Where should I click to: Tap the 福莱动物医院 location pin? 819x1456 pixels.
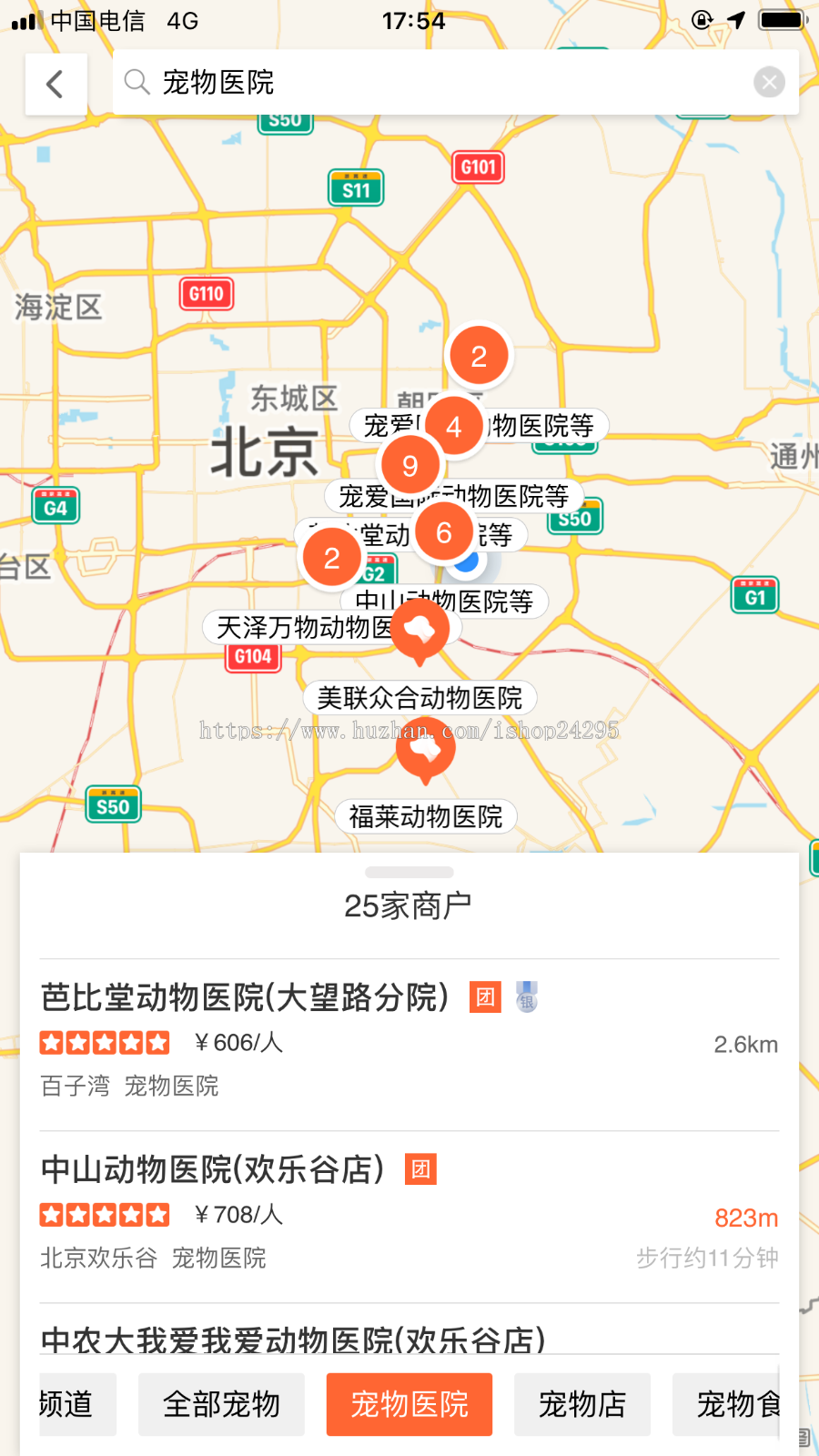pyautogui.click(x=427, y=749)
